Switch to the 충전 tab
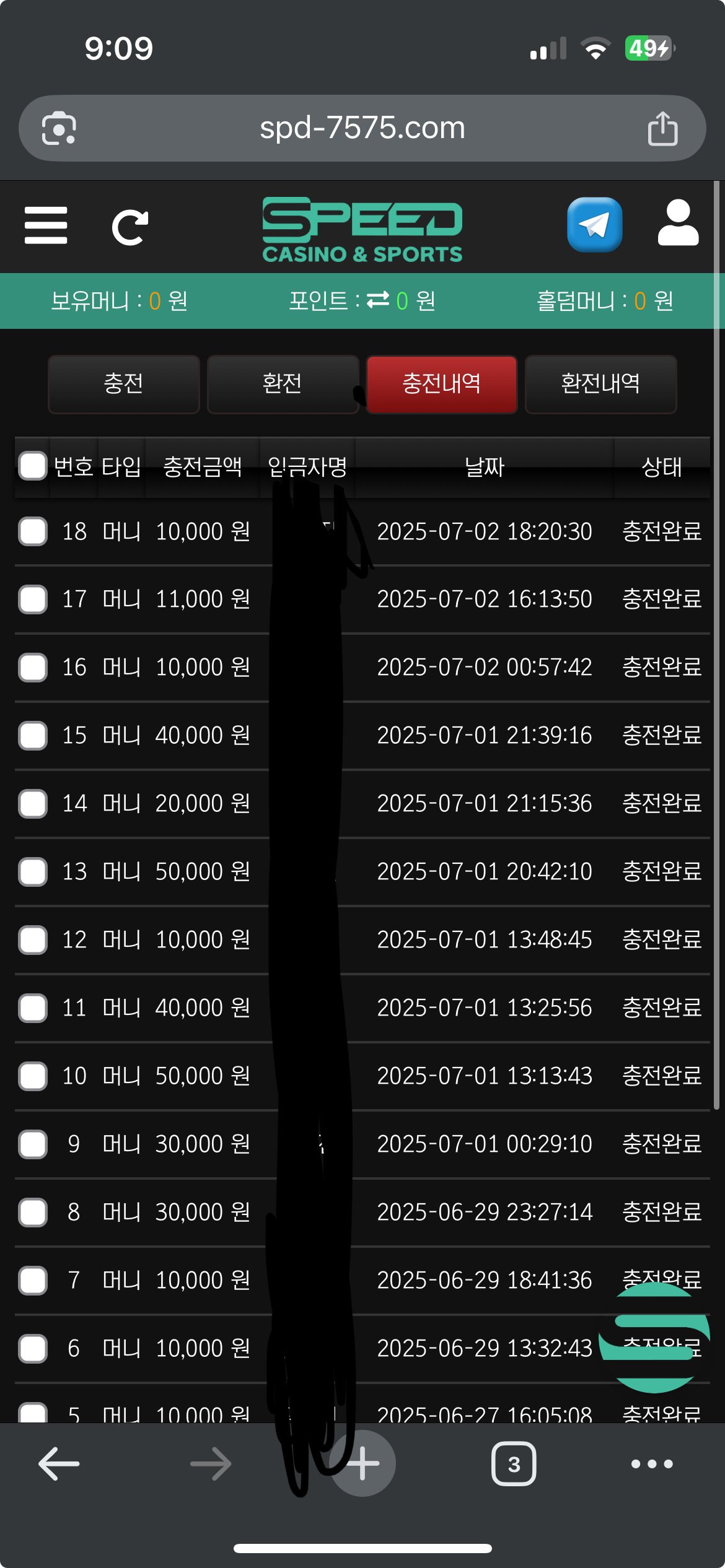The height and width of the screenshot is (1568, 725). click(x=123, y=384)
